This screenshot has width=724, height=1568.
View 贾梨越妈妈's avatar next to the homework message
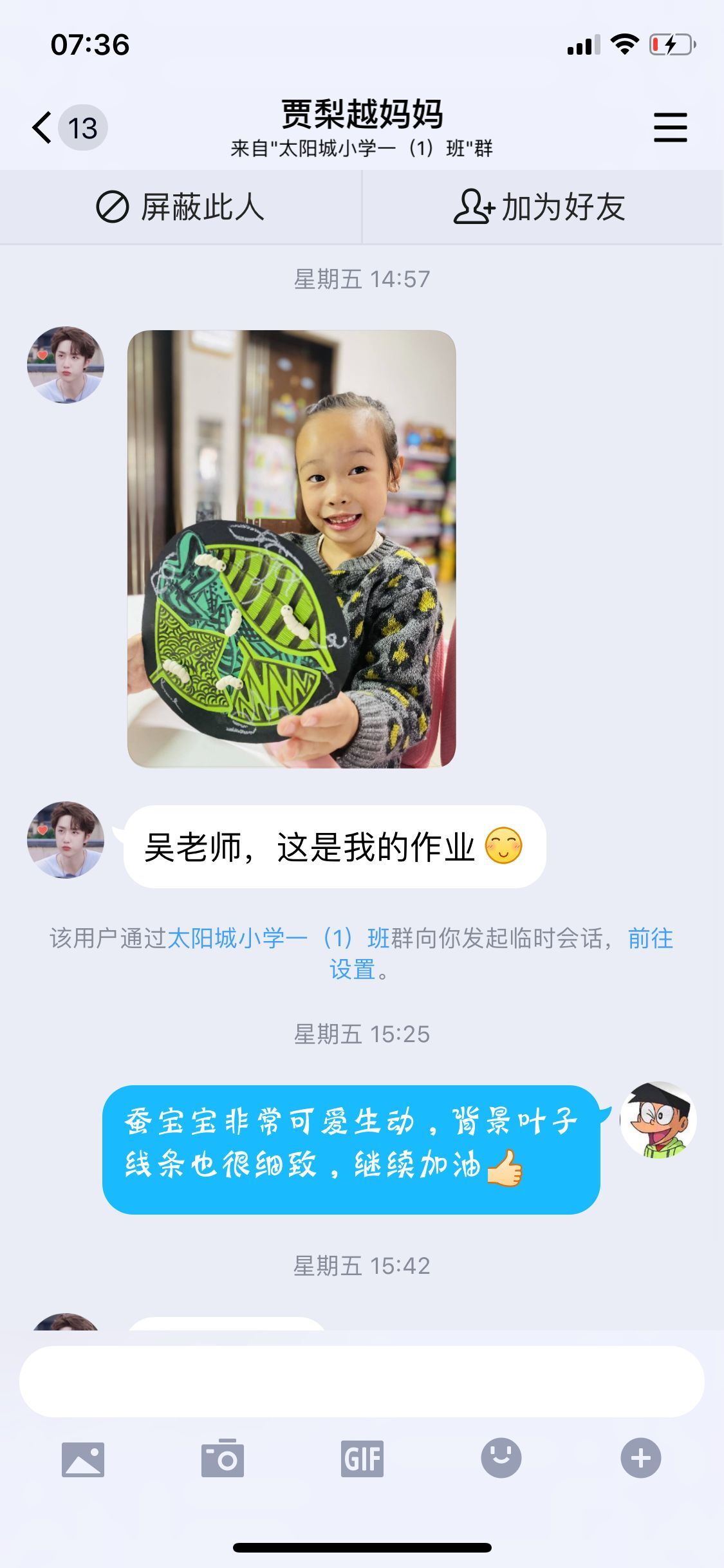click(66, 840)
